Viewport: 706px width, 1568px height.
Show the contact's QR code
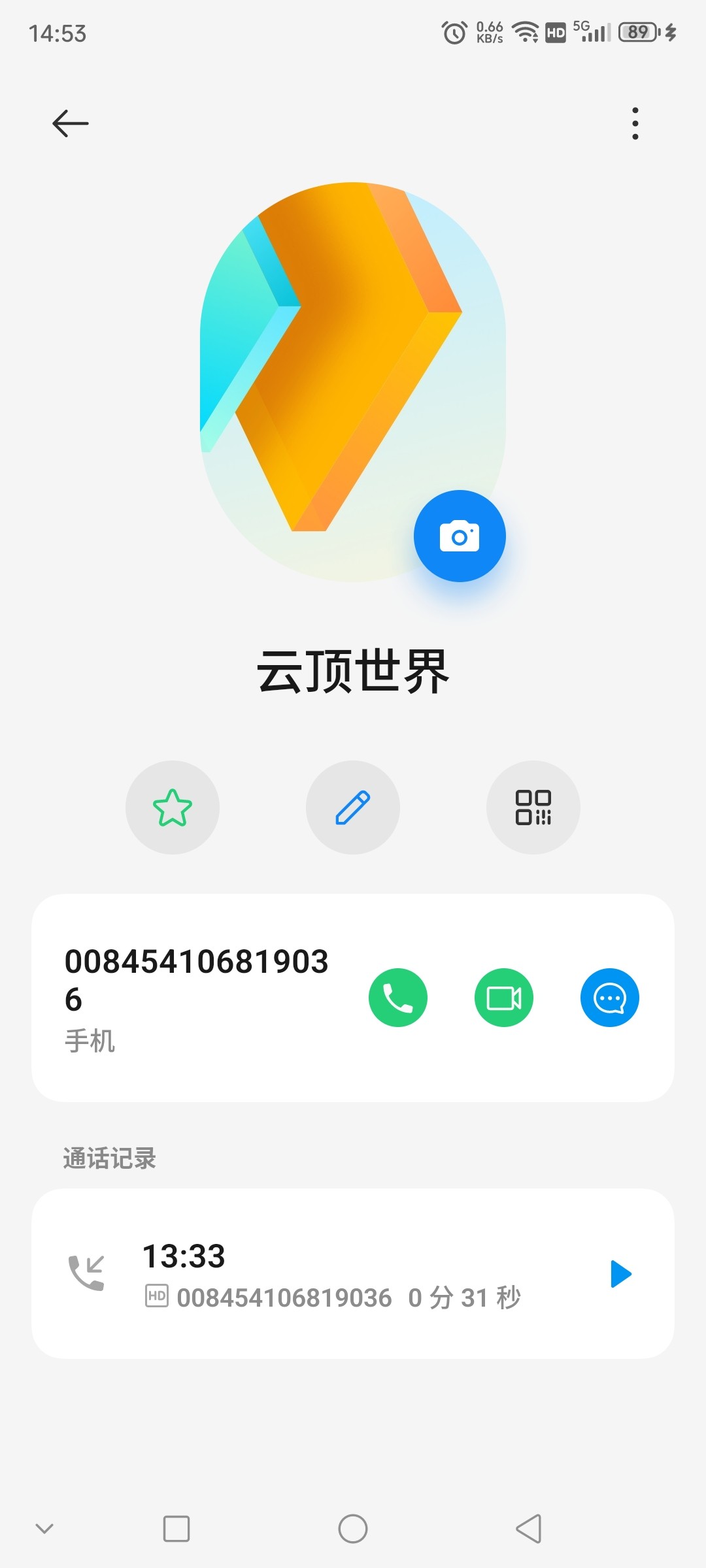point(533,808)
